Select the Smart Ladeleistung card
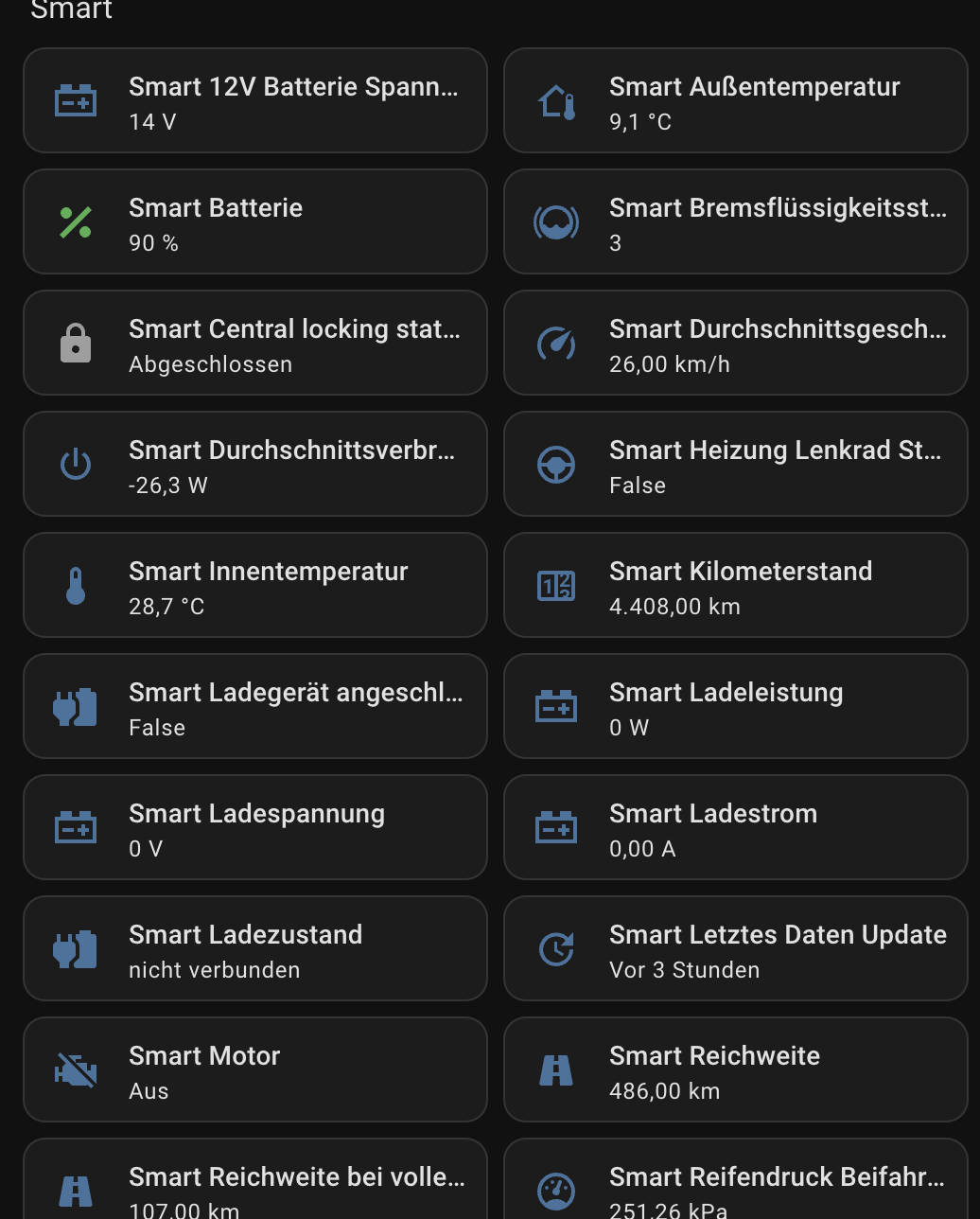Viewport: 980px width, 1219px height. point(736,707)
